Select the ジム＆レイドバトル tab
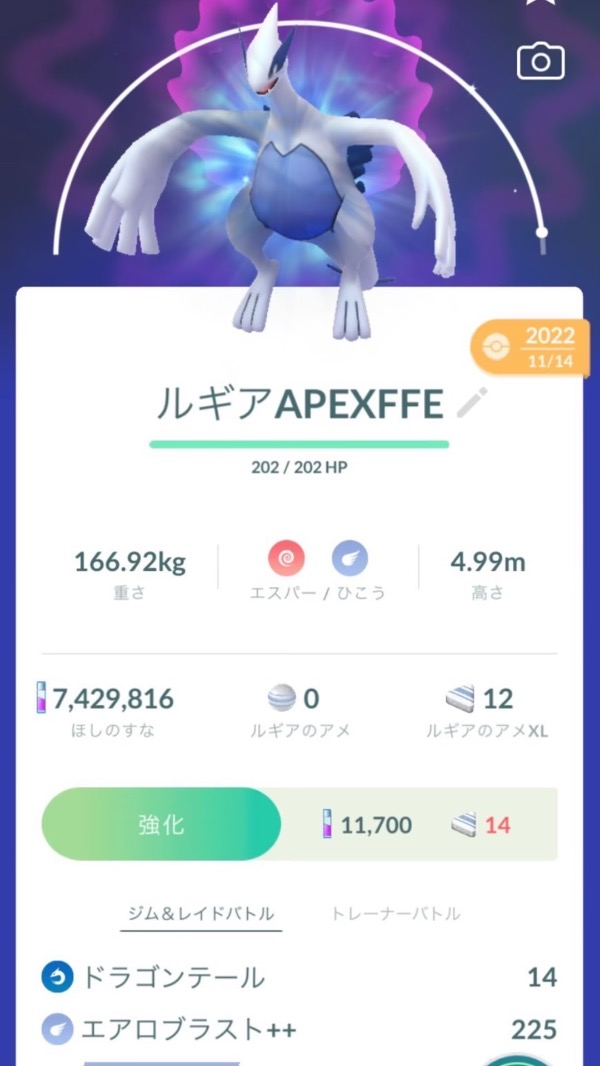The image size is (600, 1066). (x=201, y=913)
